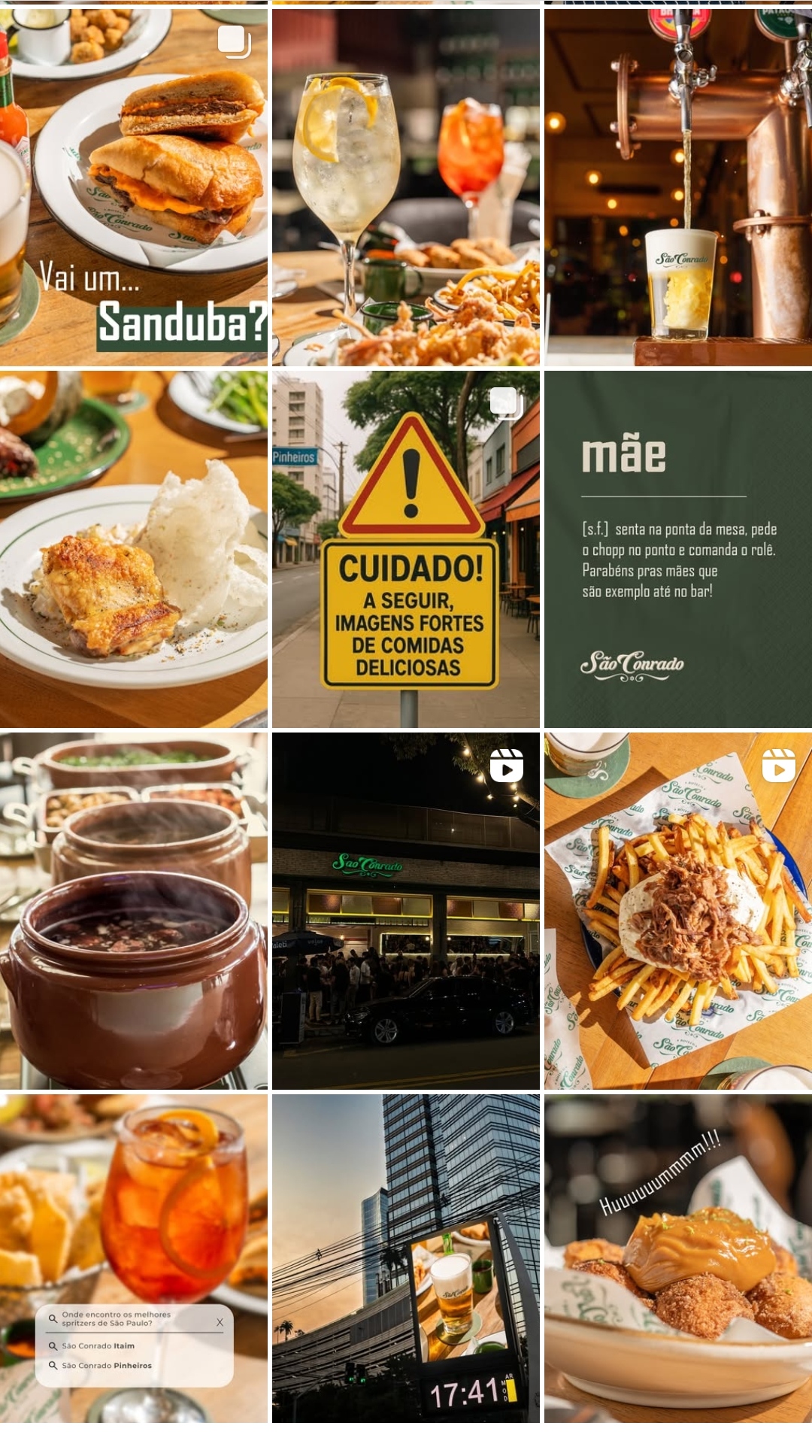Open the 'Vai um... Sanduba?' carousel post

[134, 188]
